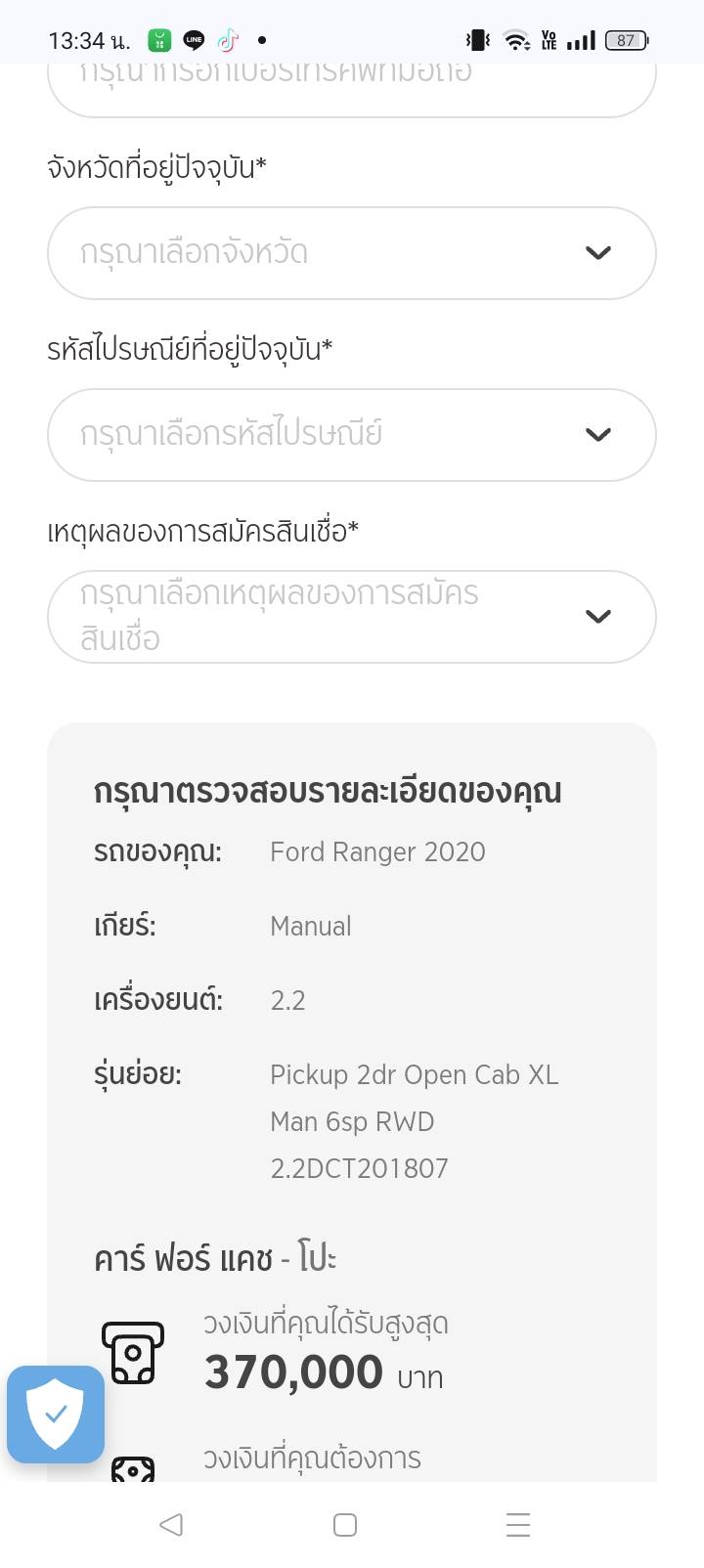The height and width of the screenshot is (1568, 704).
Task: Open the current province dropdown
Action: pyautogui.click(x=351, y=253)
